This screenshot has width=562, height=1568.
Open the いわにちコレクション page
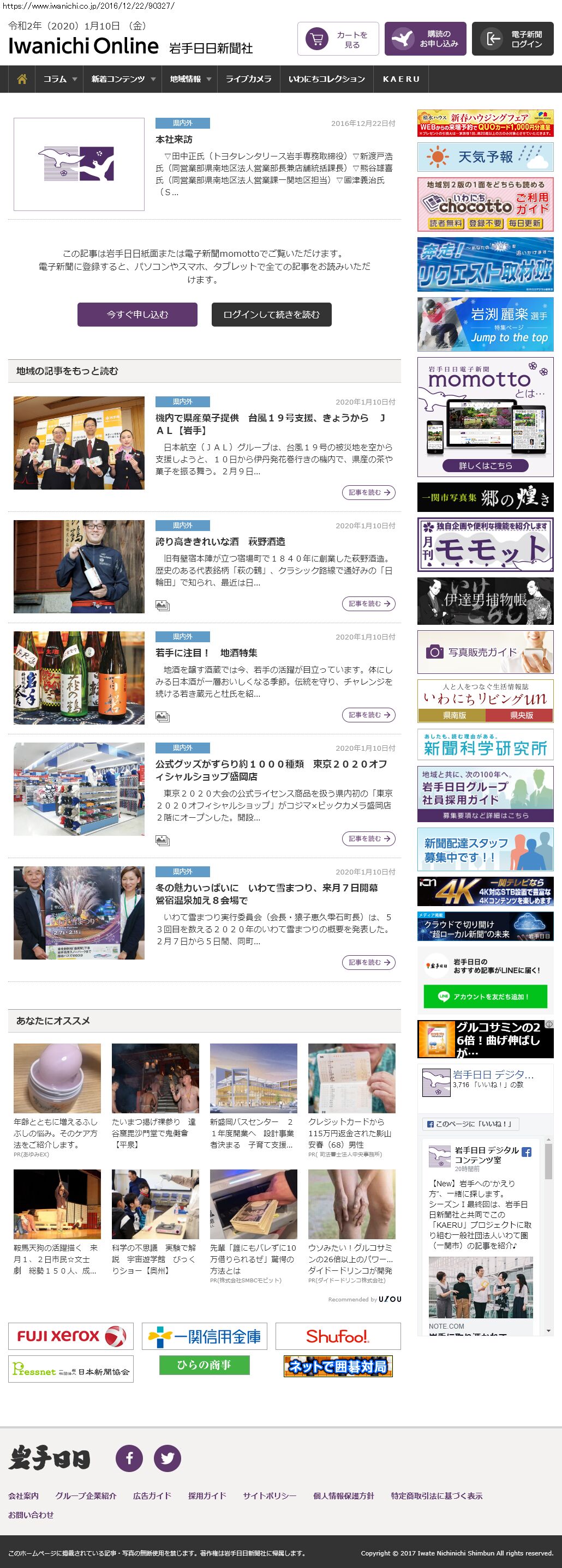[326, 79]
